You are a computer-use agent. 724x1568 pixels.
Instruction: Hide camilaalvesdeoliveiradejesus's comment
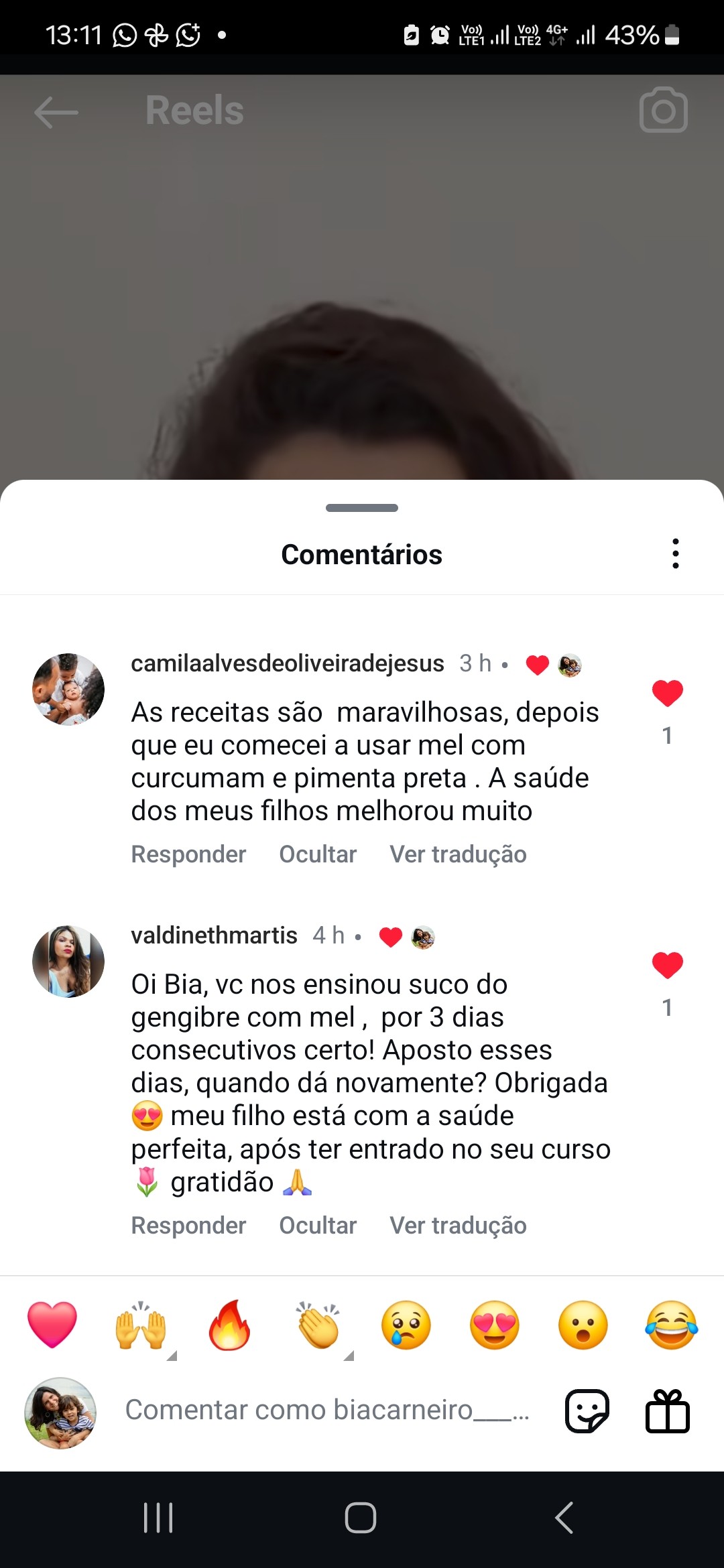pos(318,854)
